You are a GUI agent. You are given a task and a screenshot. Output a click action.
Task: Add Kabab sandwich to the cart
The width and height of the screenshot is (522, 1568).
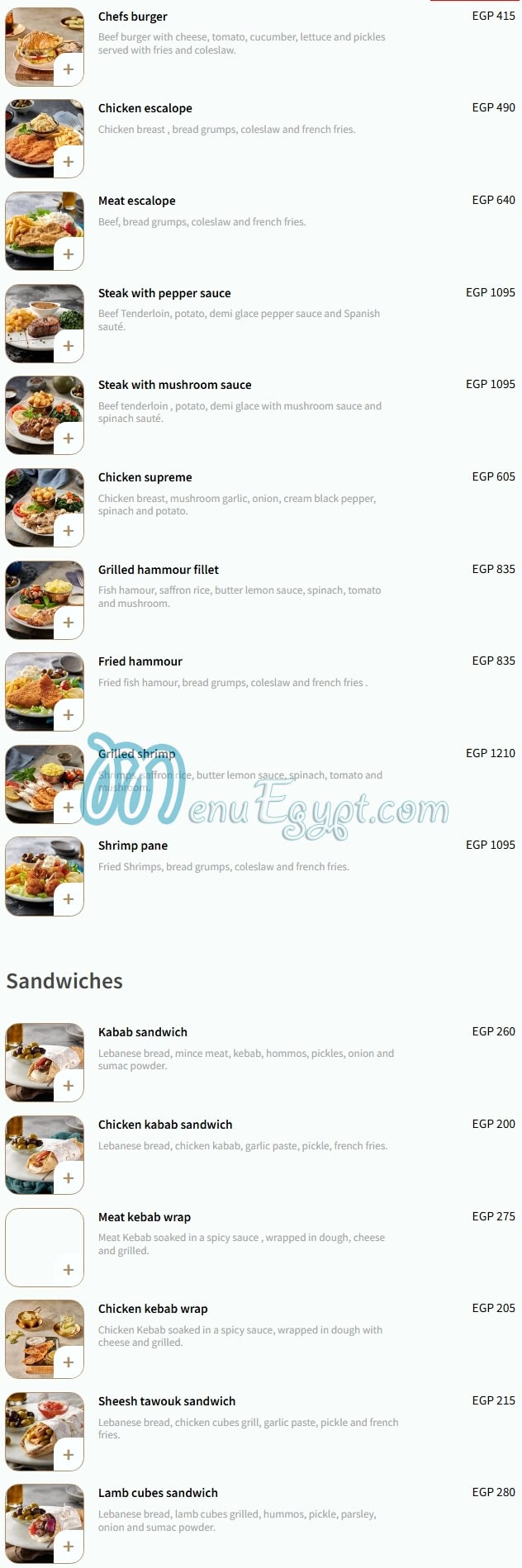click(69, 1086)
